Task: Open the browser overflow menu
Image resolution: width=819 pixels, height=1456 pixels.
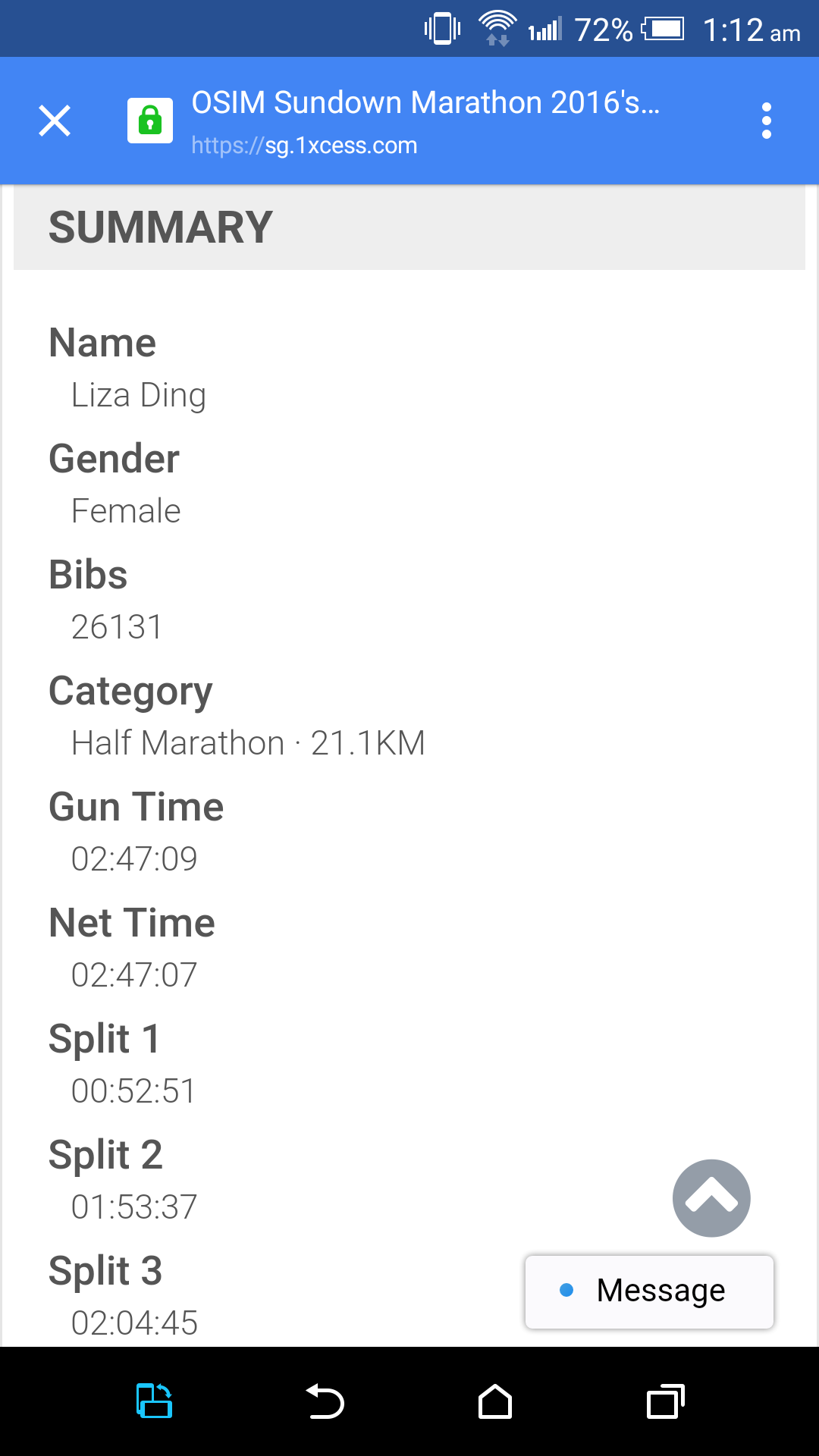Action: [x=767, y=121]
